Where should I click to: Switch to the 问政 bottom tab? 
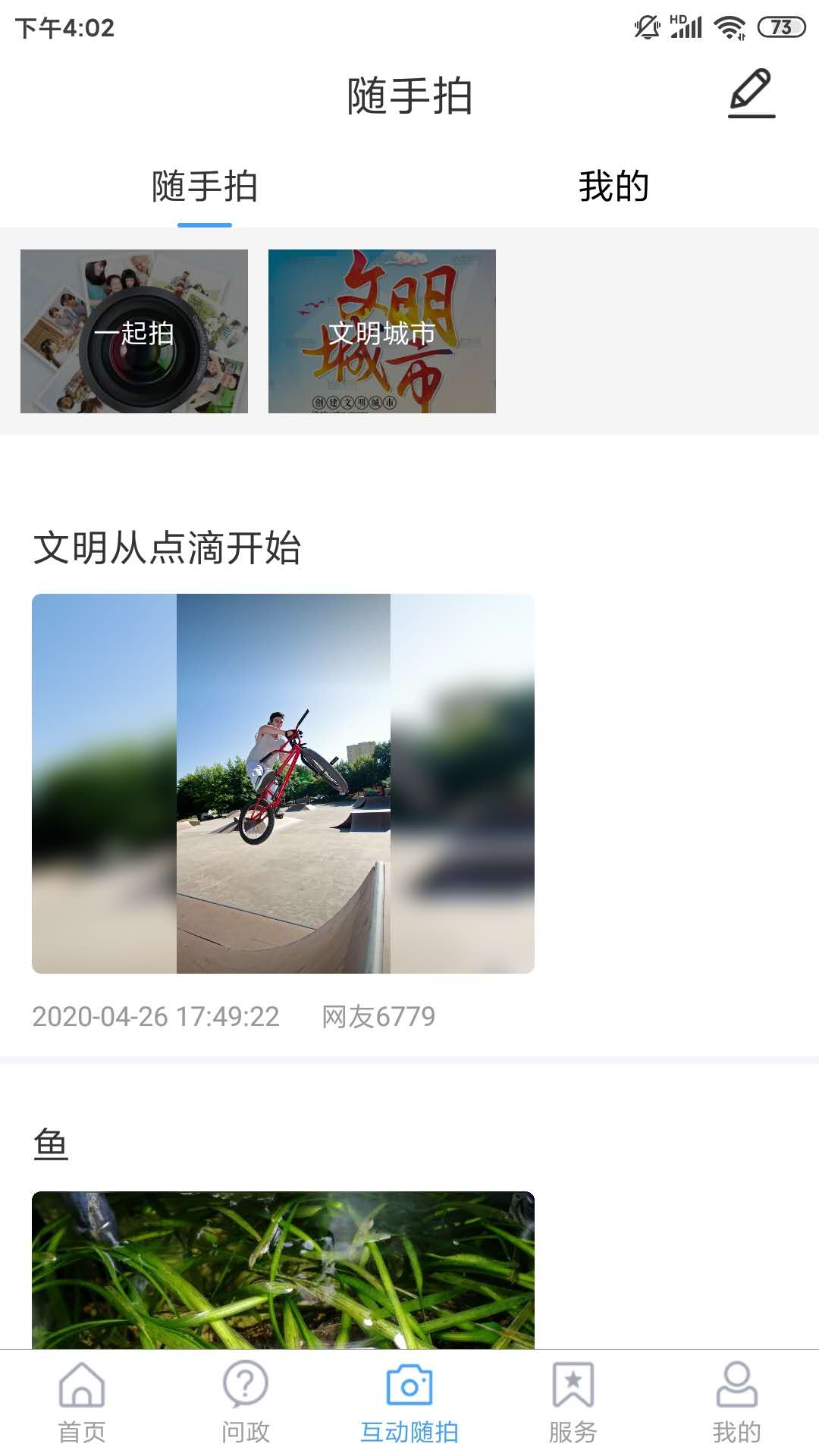click(x=246, y=1403)
